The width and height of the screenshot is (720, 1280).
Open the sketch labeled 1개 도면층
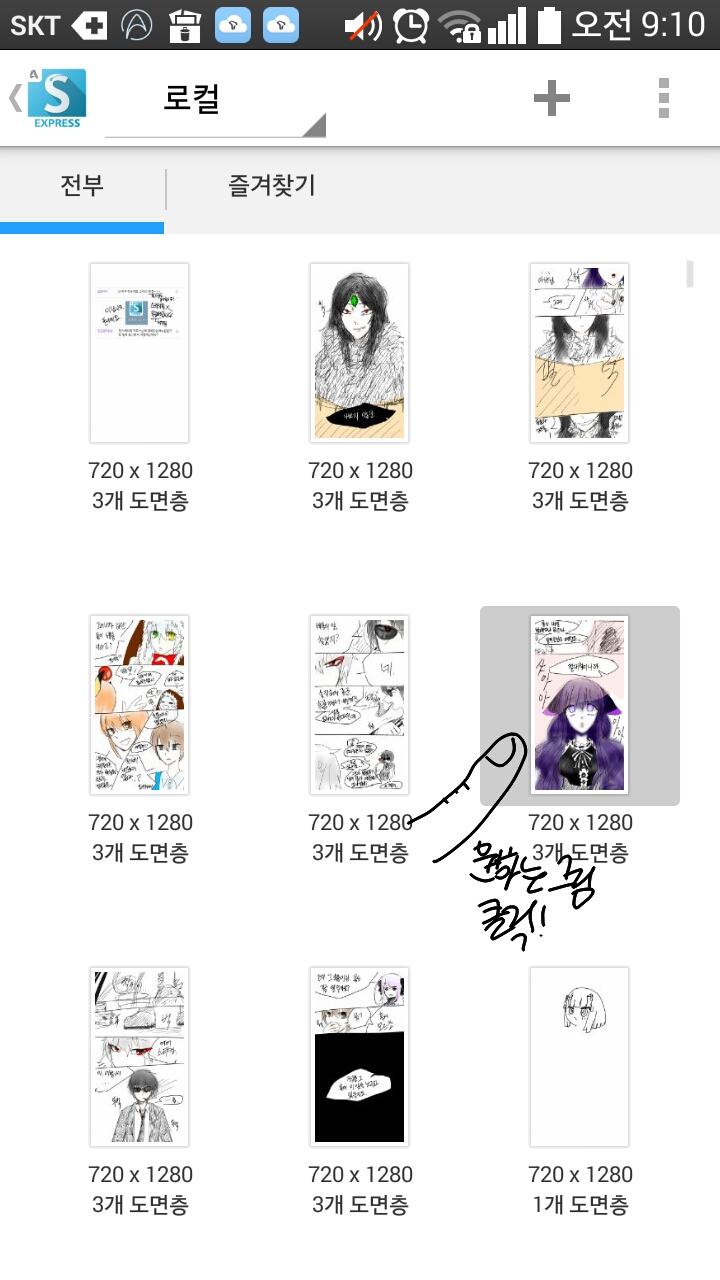tap(579, 1056)
